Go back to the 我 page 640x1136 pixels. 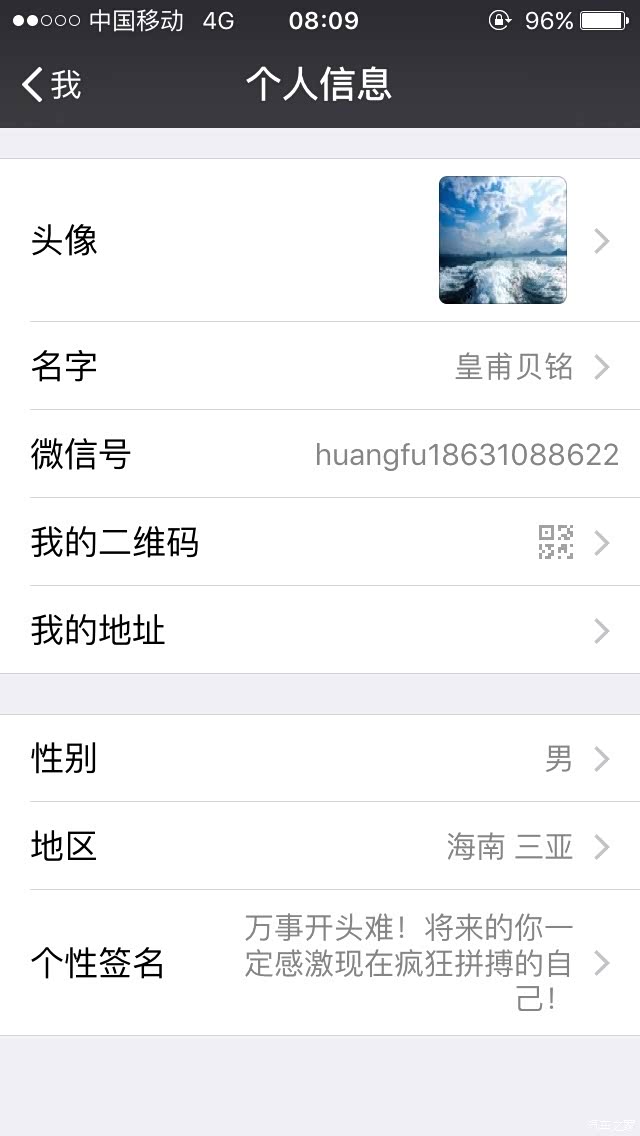pyautogui.click(x=52, y=84)
